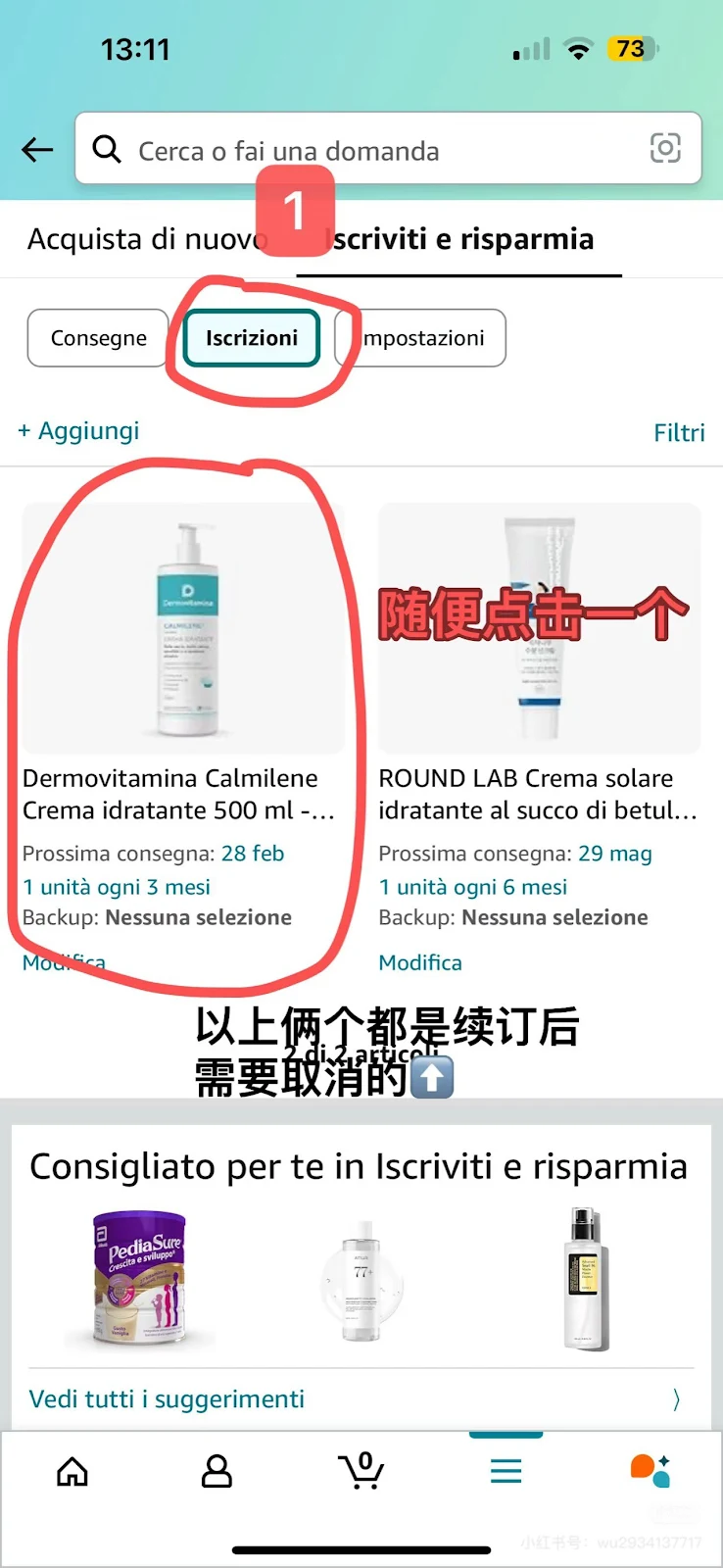The height and width of the screenshot is (1568, 723).
Task: Open the camera scan icon in search
Action: coord(665,149)
